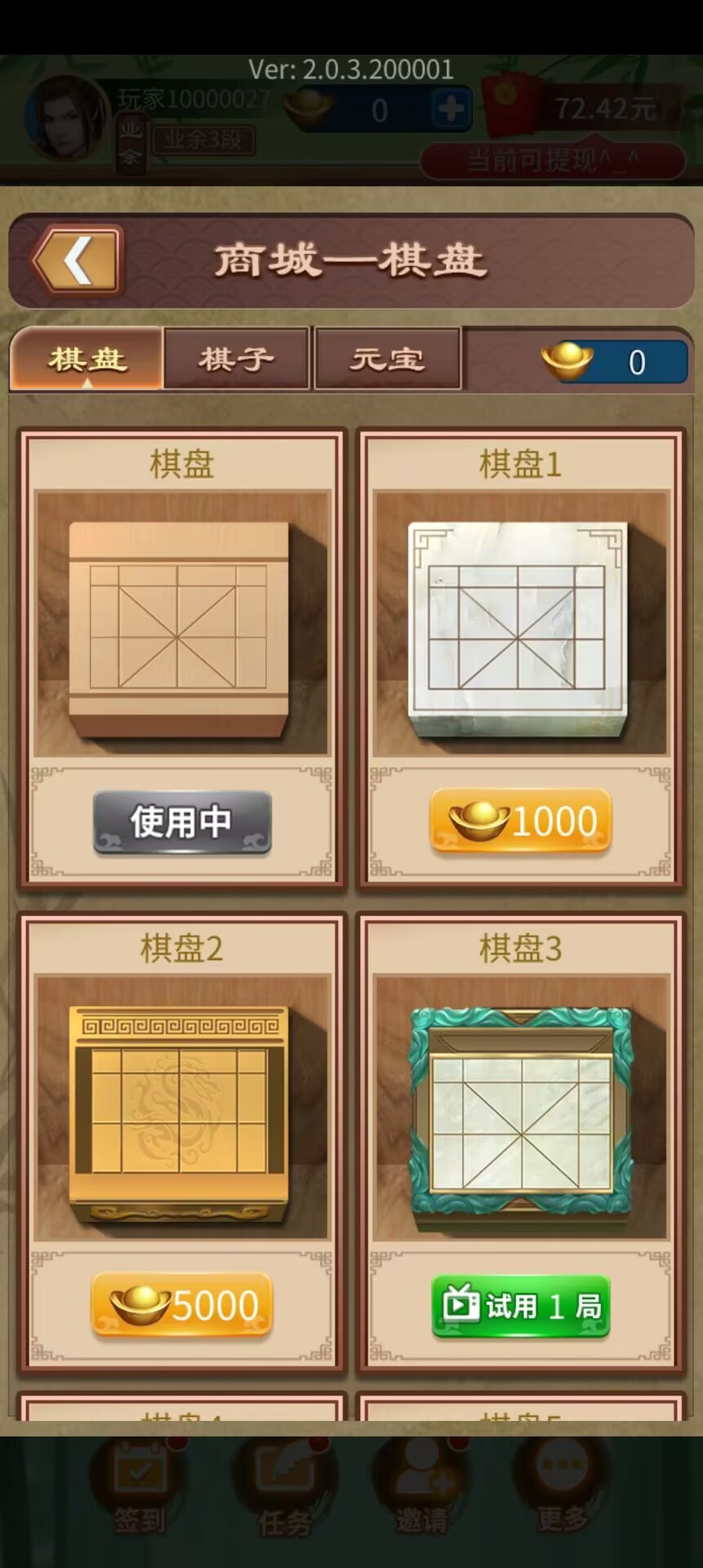Buy 棋盘1 for 1000 ingots

[521, 821]
